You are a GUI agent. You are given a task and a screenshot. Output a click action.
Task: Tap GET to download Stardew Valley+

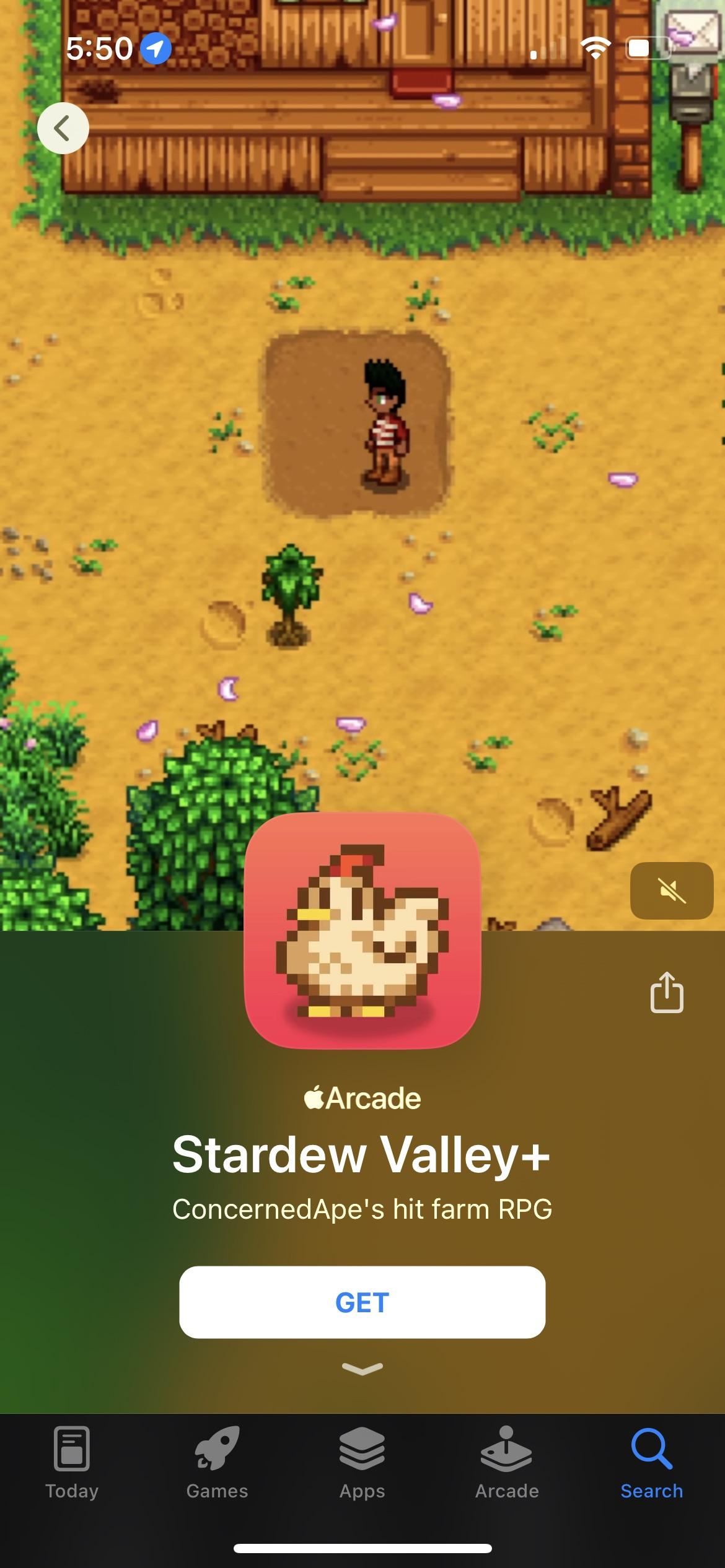pyautogui.click(x=362, y=1302)
